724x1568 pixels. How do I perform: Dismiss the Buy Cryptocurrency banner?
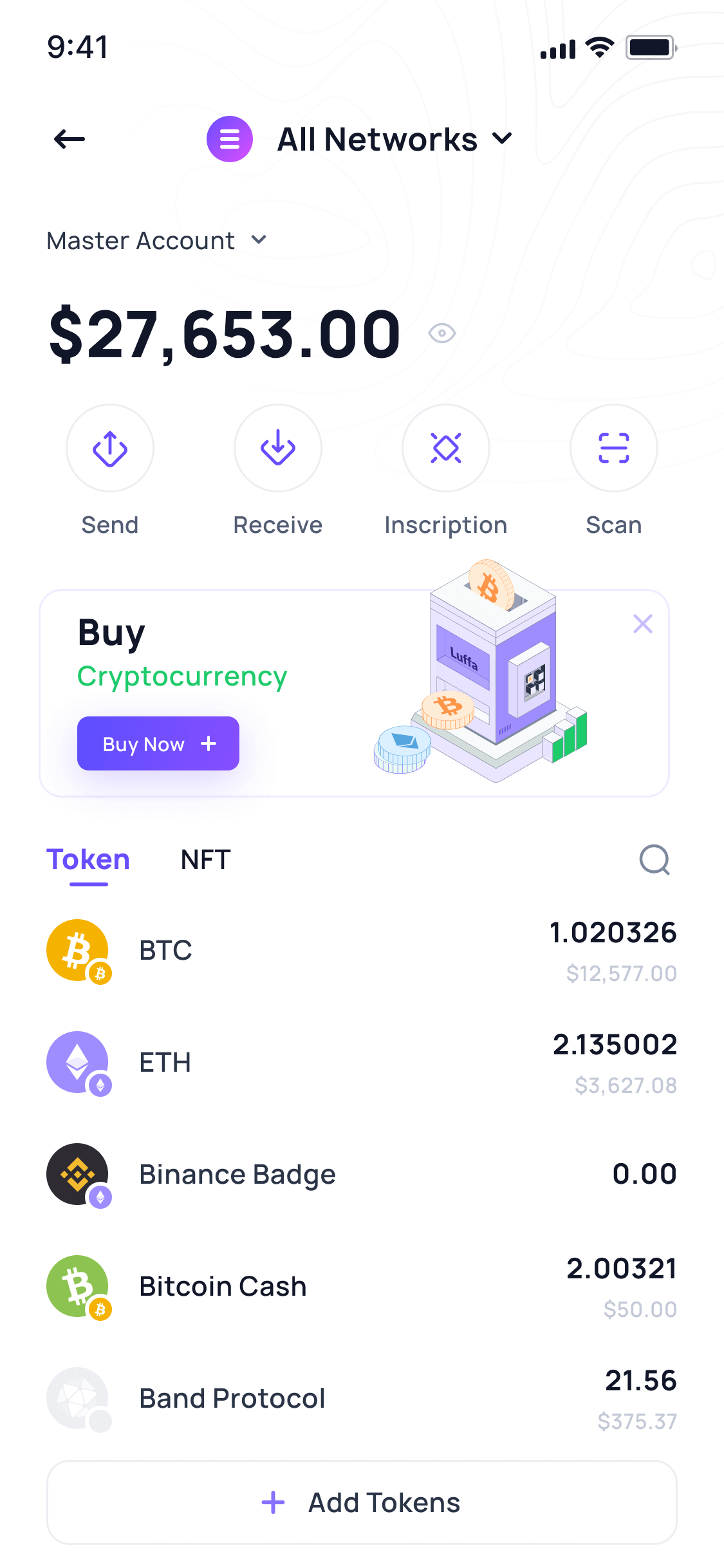tap(642, 623)
